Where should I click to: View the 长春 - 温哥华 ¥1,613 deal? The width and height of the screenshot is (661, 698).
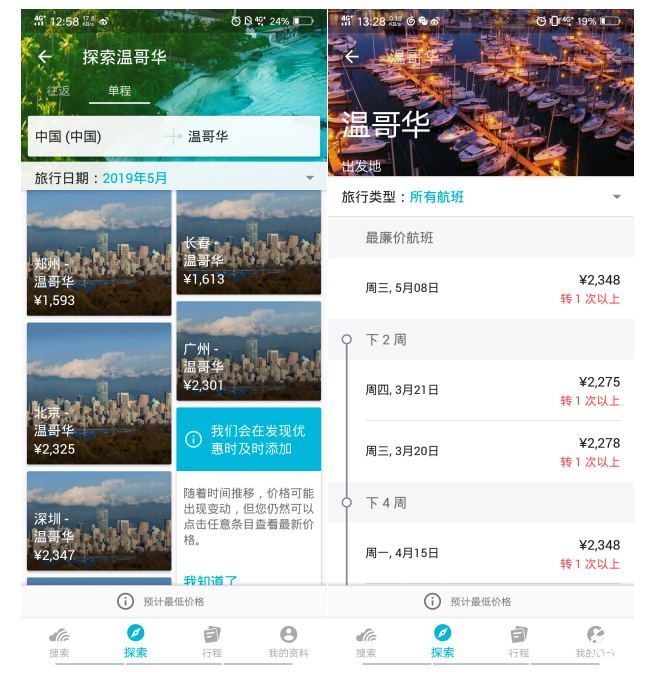(x=249, y=243)
